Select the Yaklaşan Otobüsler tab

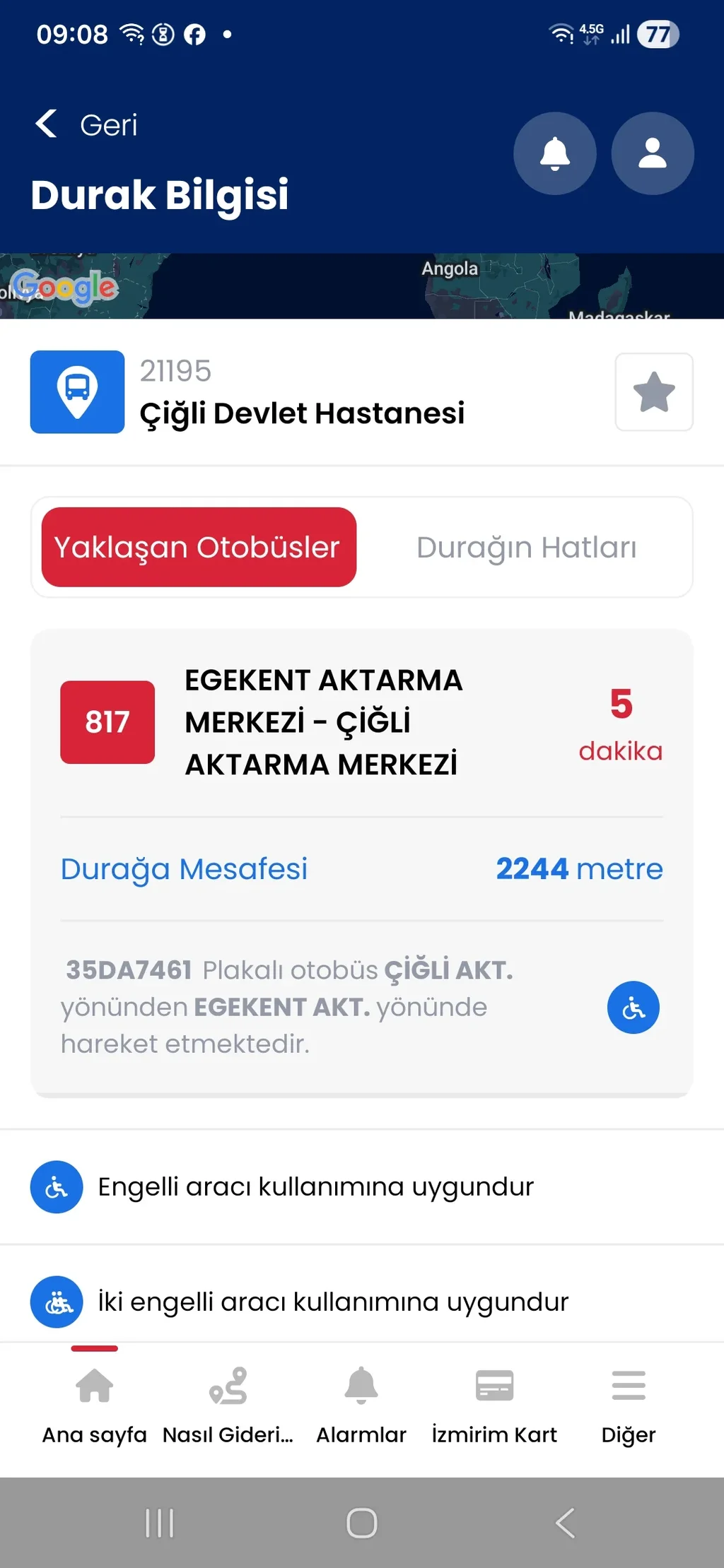click(199, 547)
